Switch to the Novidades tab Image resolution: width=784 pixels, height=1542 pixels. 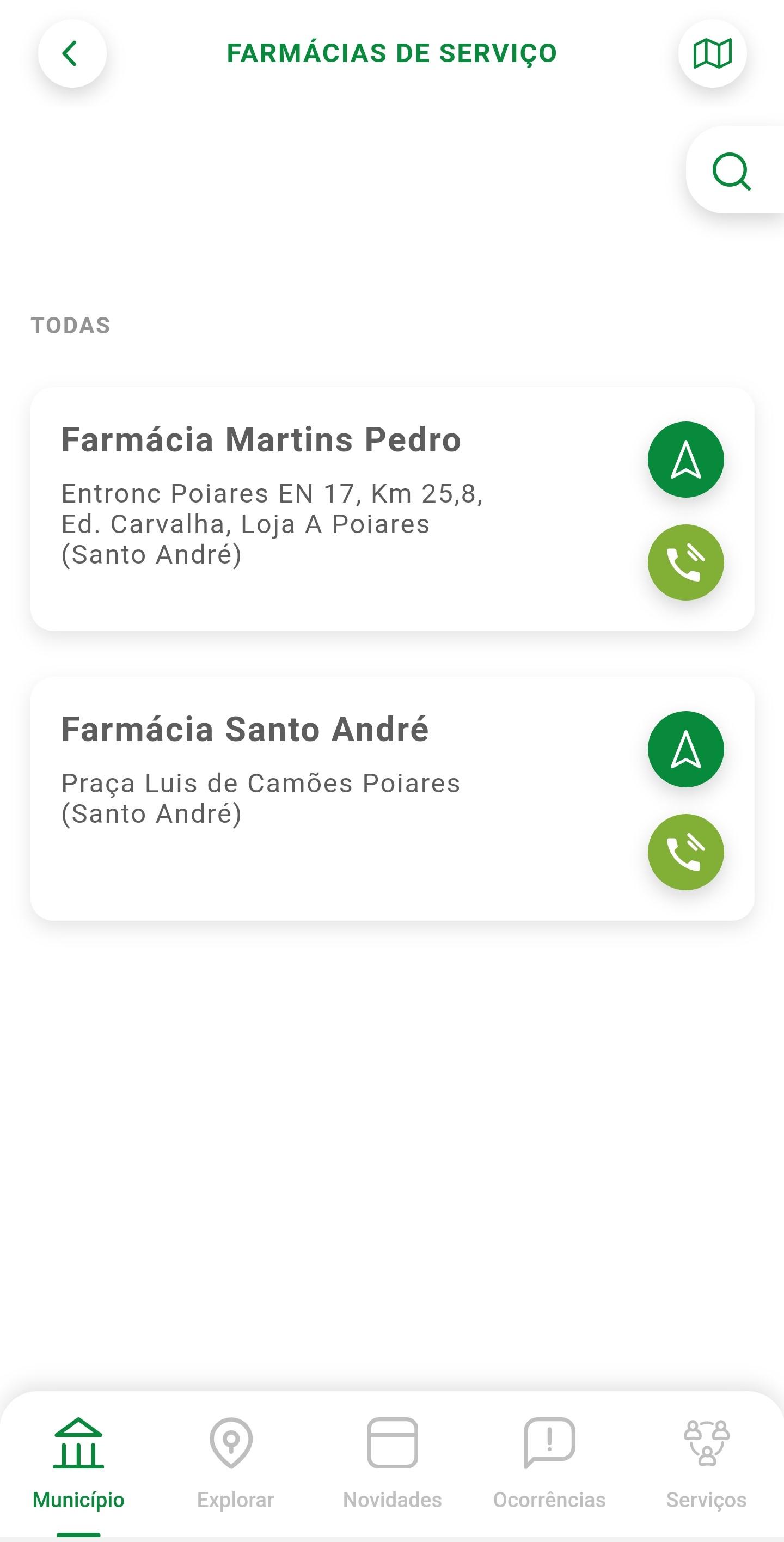point(392,1464)
